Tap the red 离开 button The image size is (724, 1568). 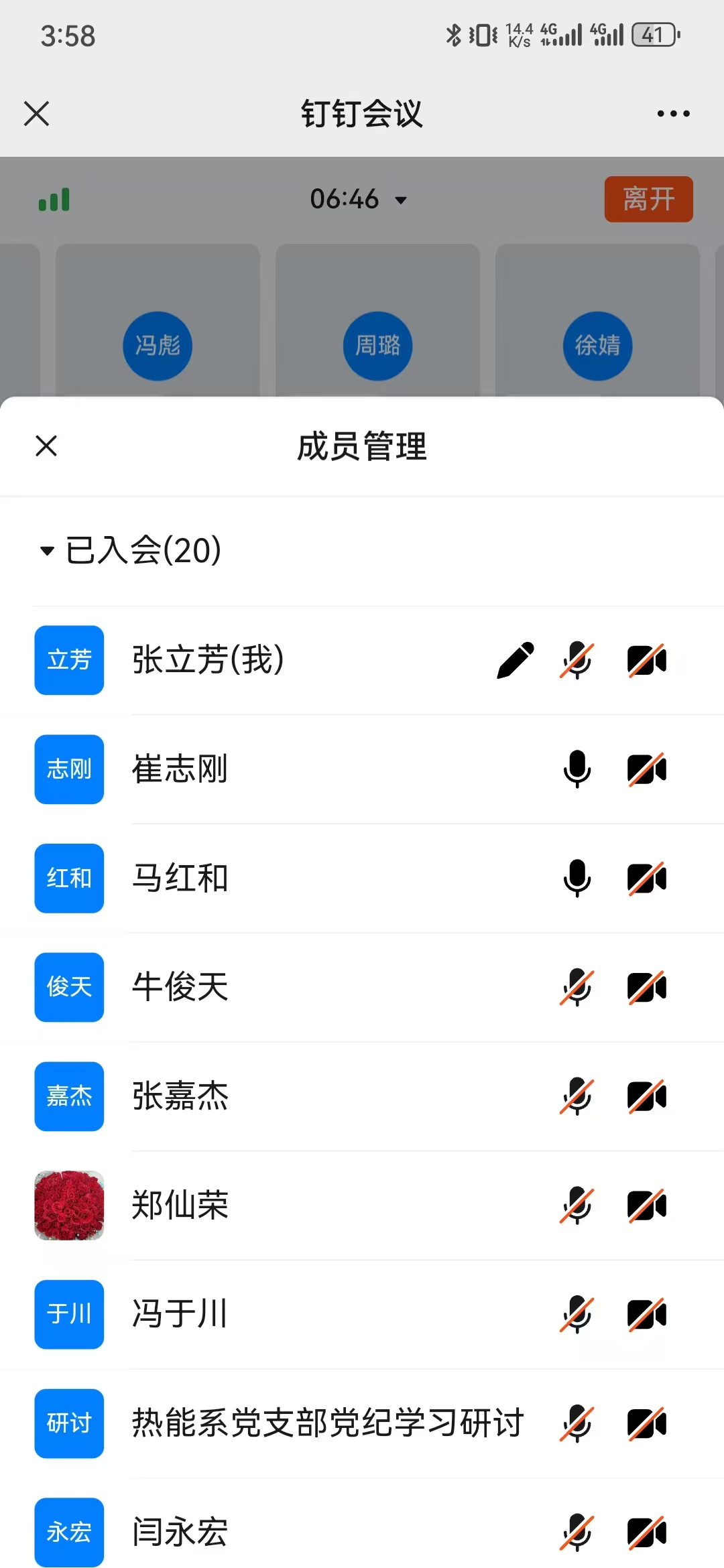(648, 199)
